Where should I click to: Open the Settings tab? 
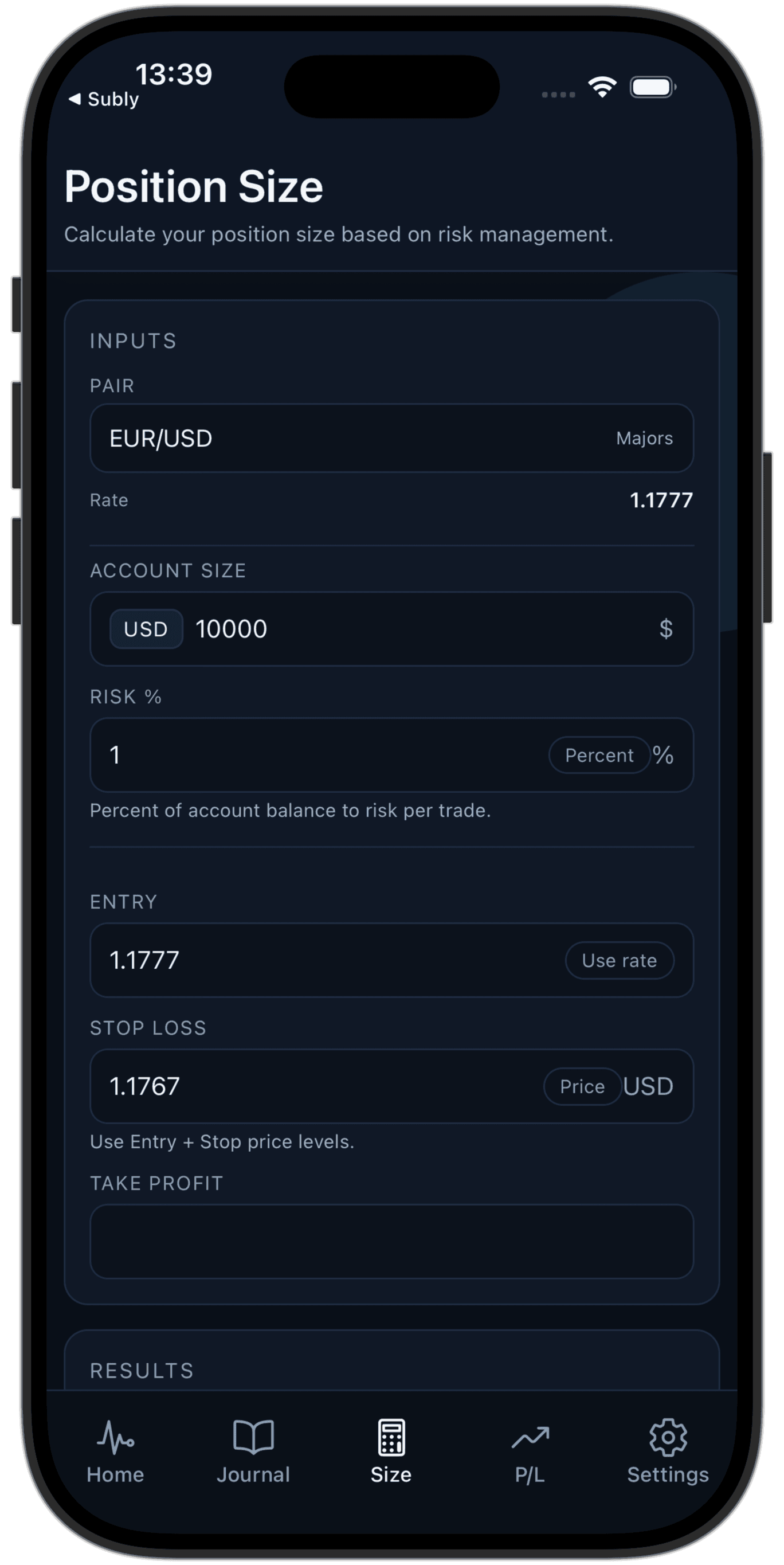tap(668, 1452)
